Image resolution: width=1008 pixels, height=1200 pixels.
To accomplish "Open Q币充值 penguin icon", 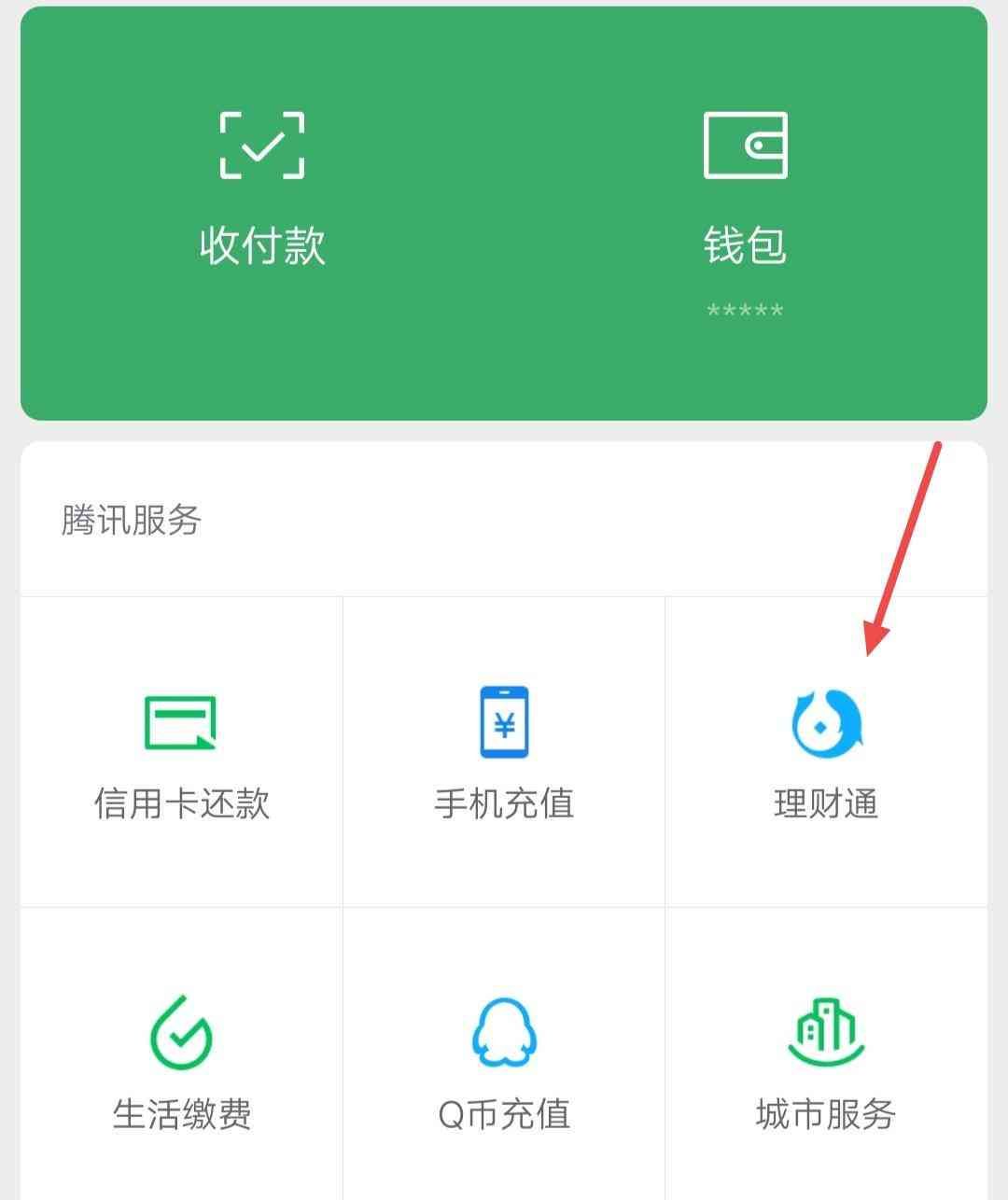I will 504,1031.
